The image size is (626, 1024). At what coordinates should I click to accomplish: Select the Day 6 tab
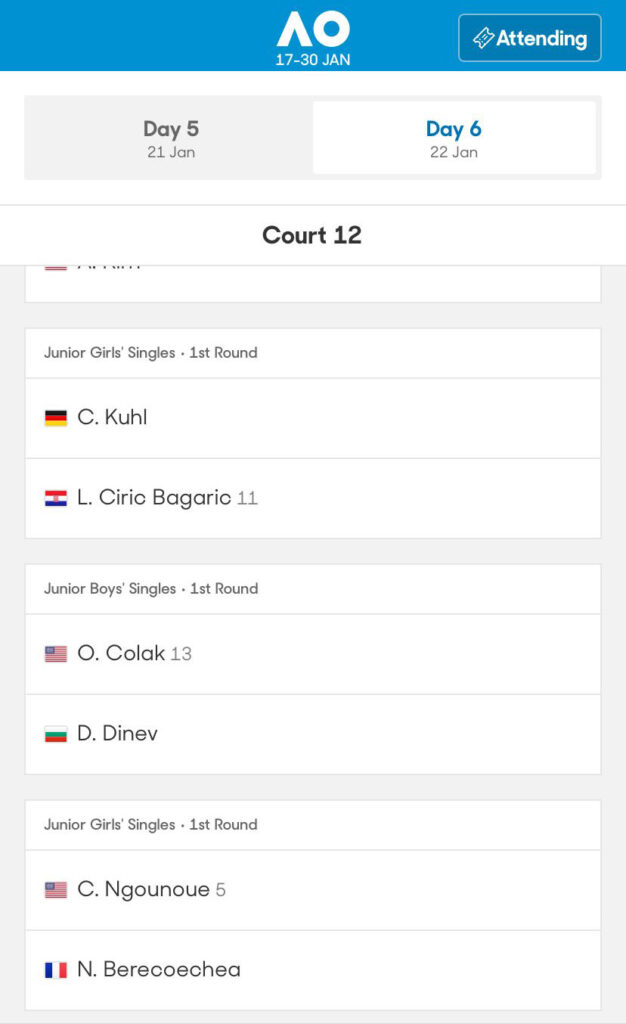click(453, 138)
